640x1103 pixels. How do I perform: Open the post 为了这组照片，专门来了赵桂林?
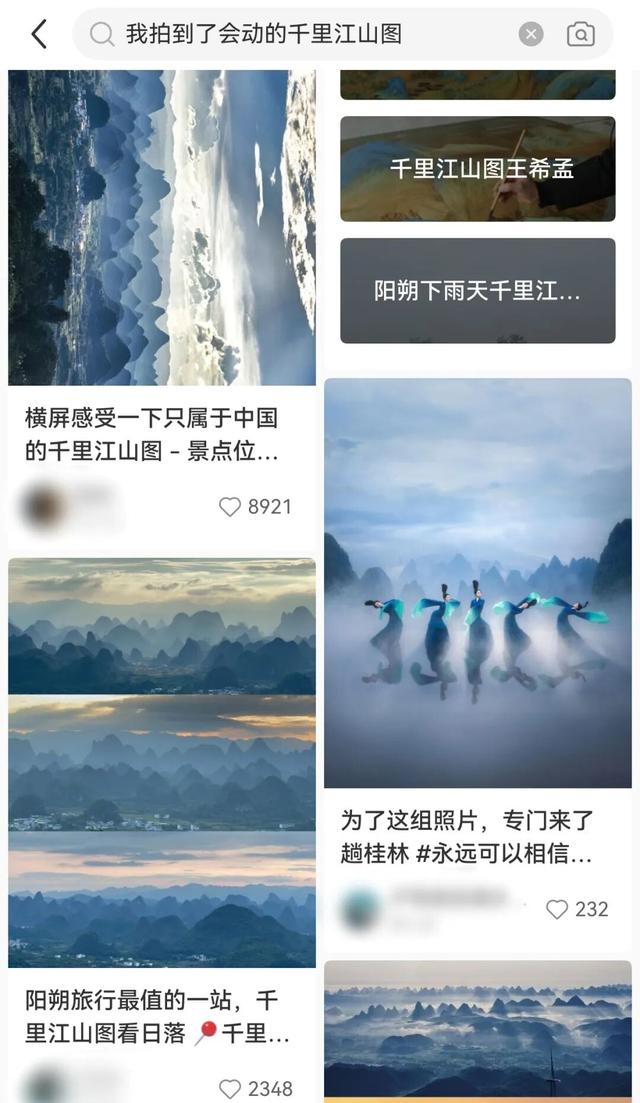click(x=467, y=836)
